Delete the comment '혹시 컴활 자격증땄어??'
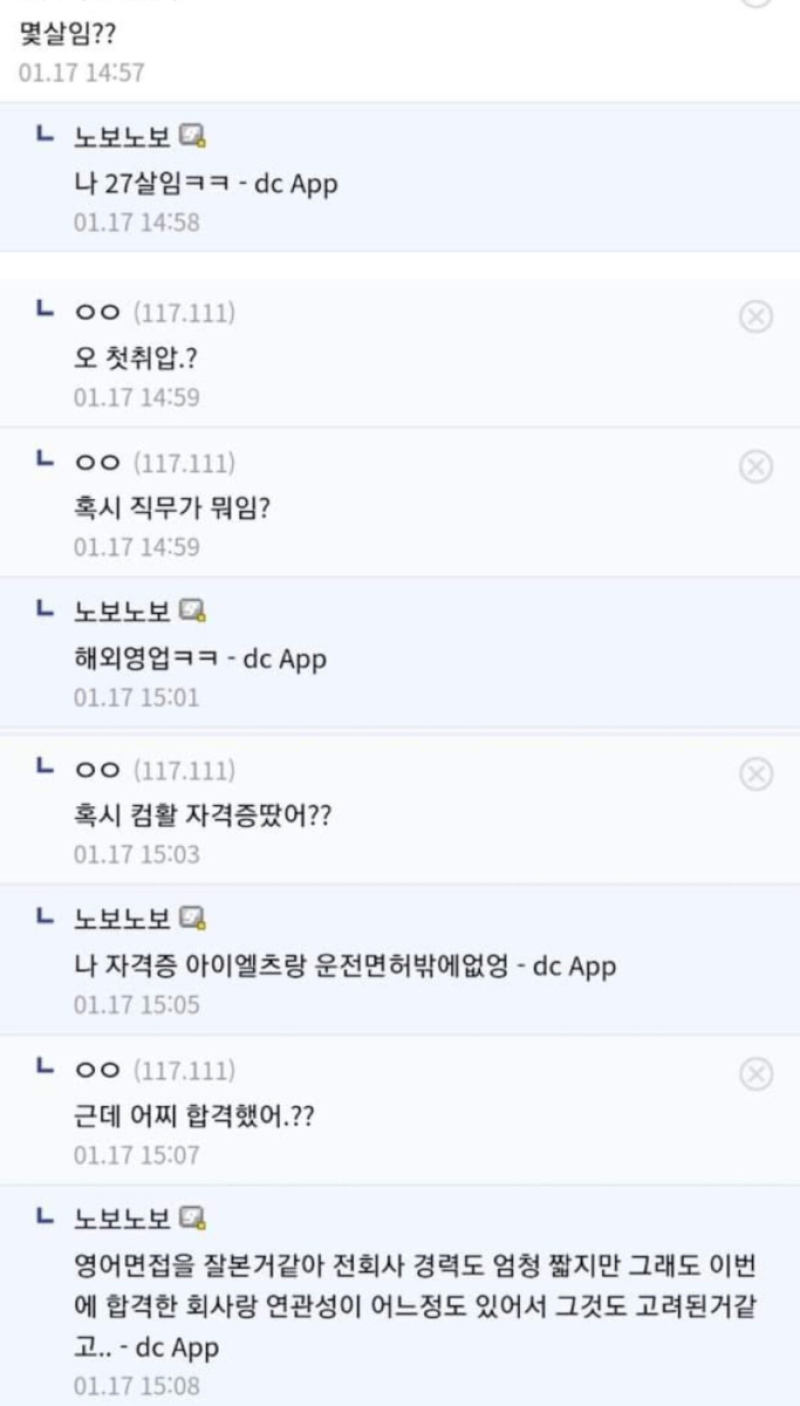The image size is (800, 1406). [x=756, y=774]
